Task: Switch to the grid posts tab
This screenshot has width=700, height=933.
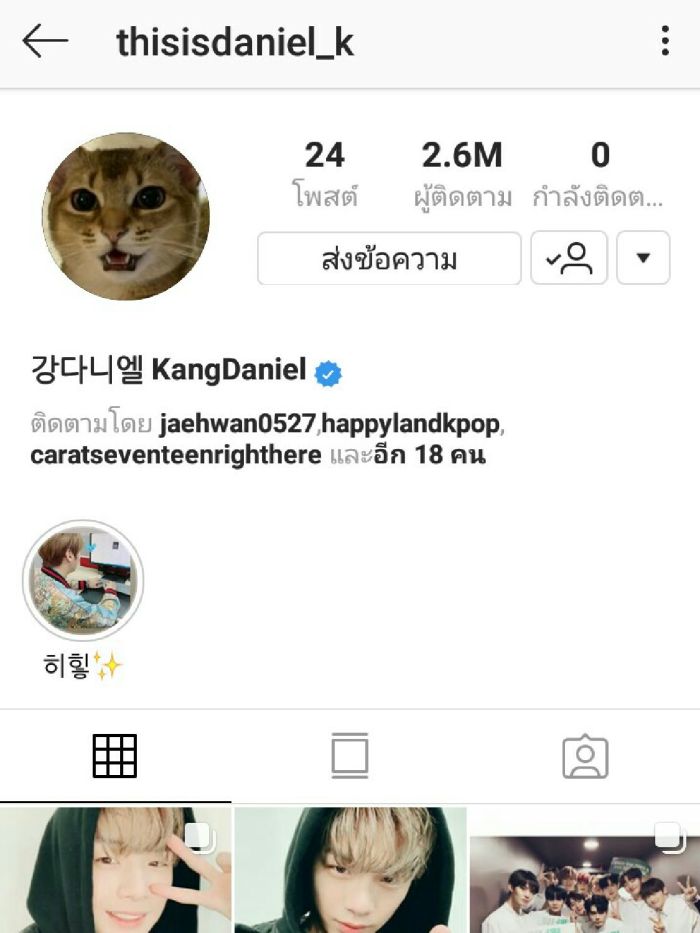Action: [115, 756]
